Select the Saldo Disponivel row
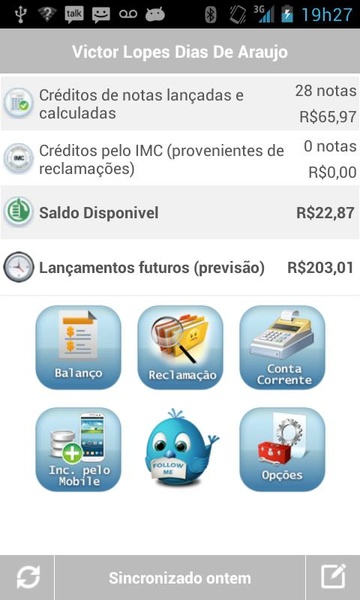 coord(180,213)
